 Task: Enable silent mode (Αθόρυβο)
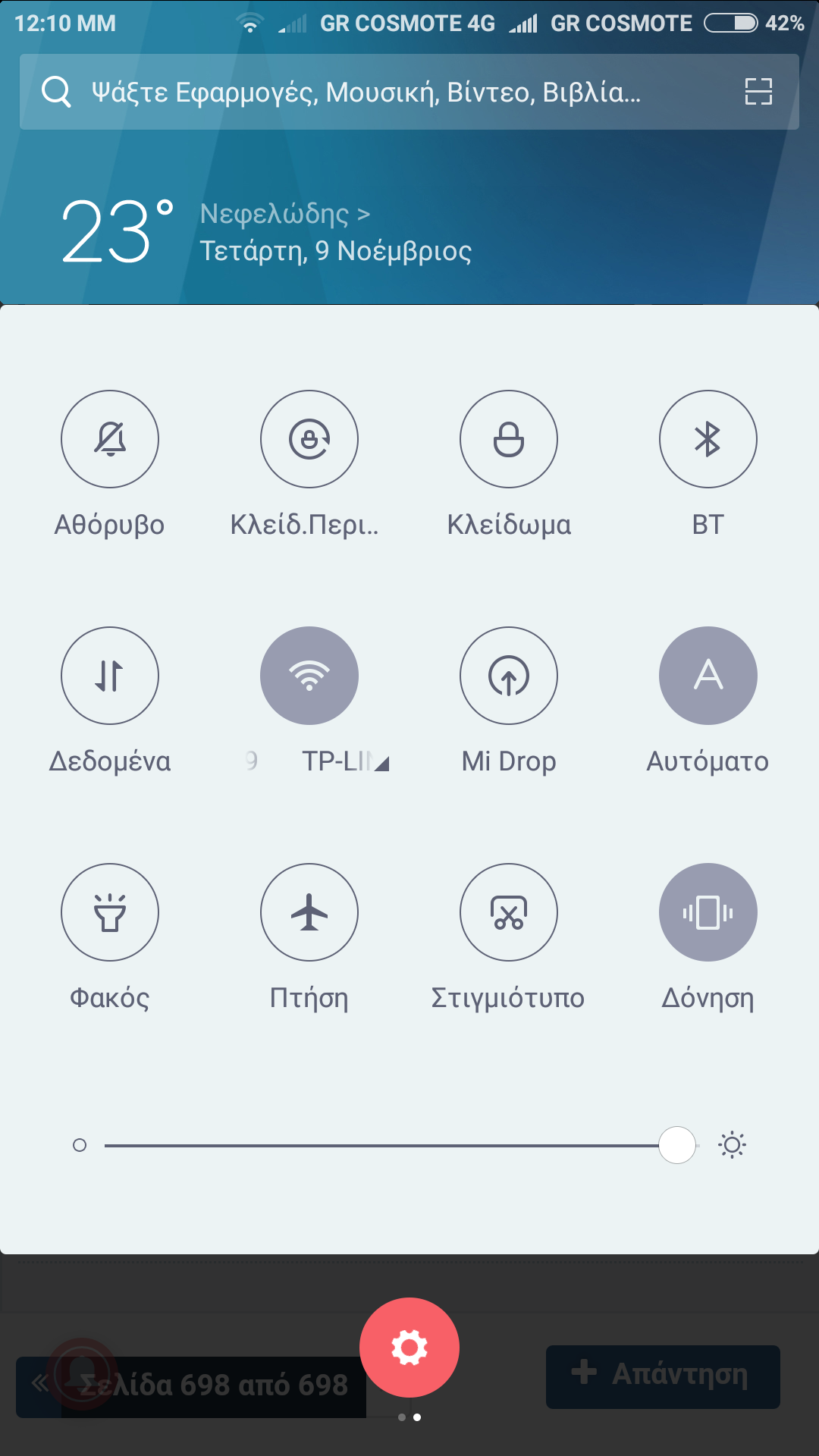click(x=110, y=439)
